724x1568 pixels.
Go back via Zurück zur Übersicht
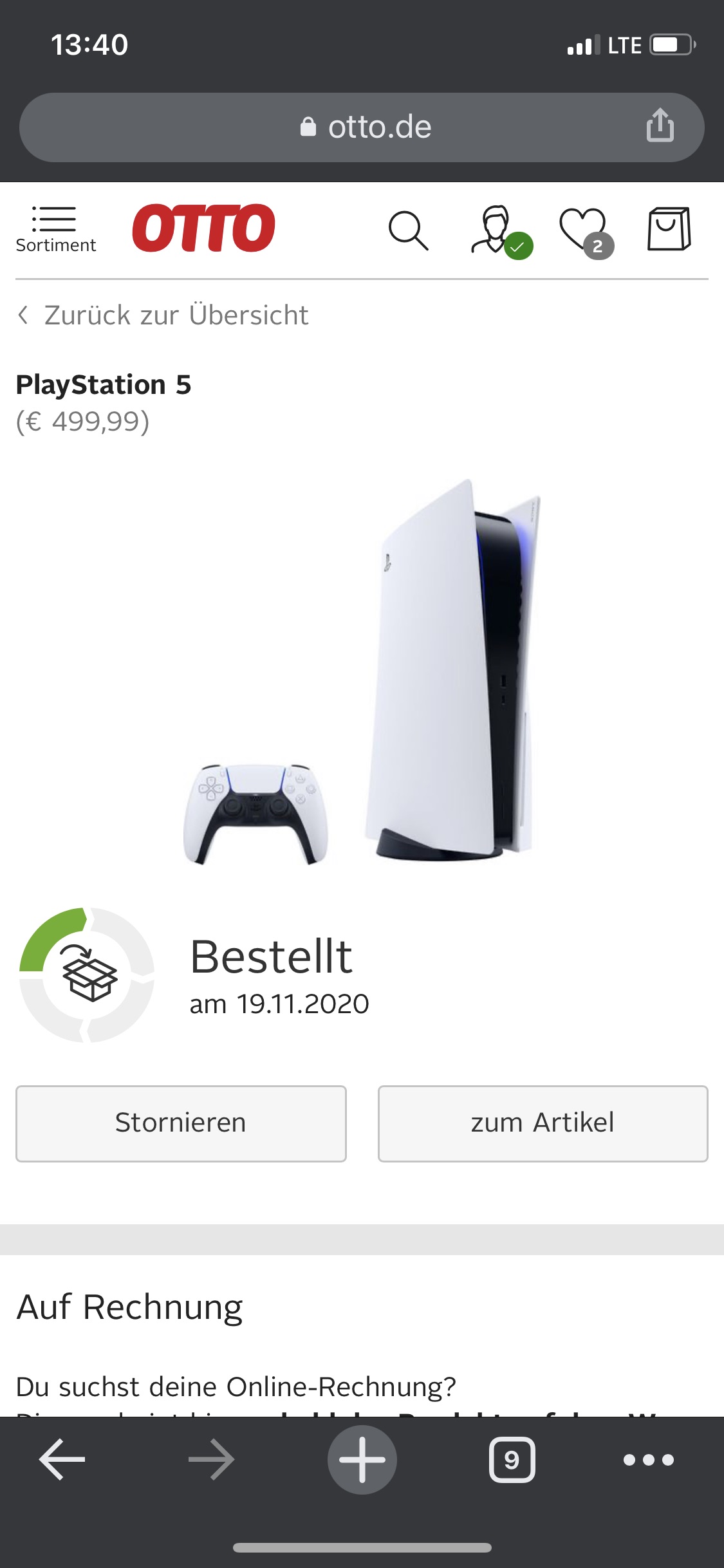163,315
